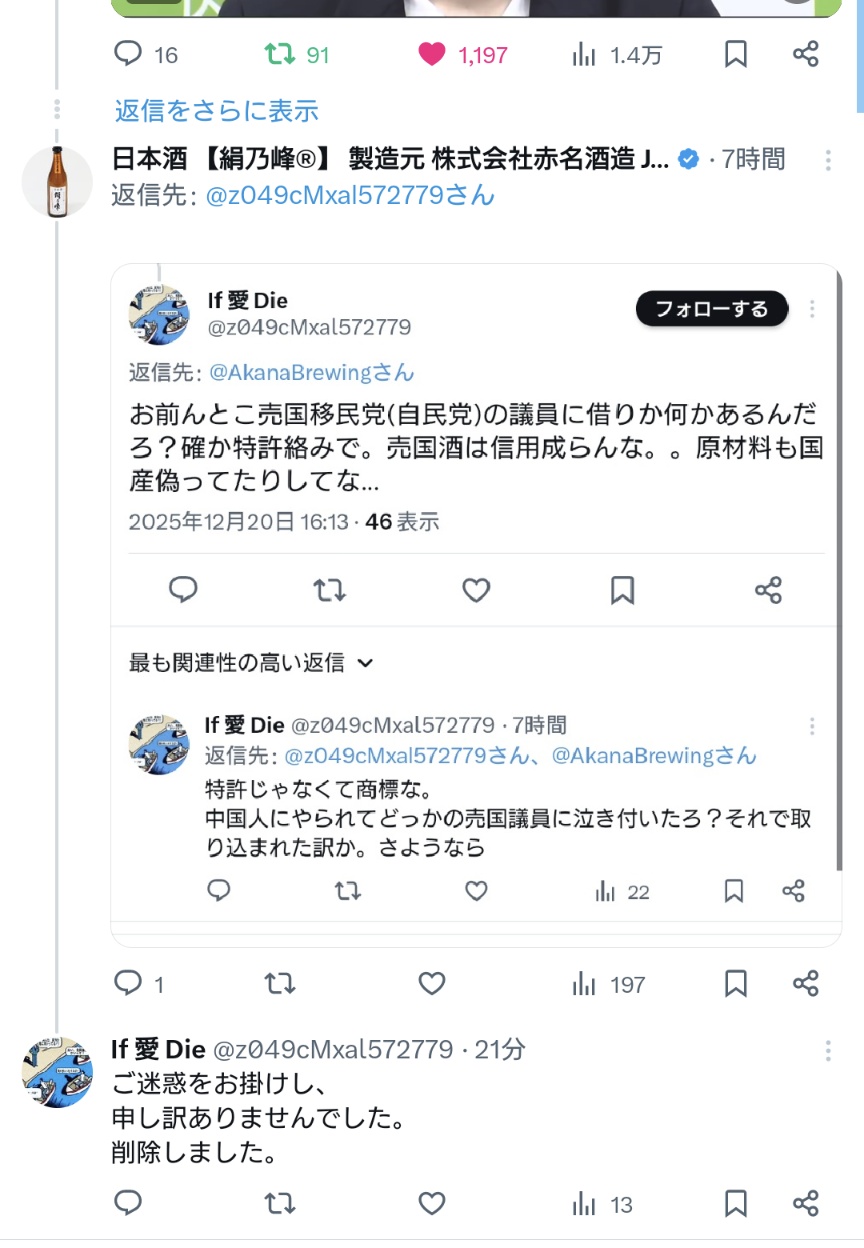Open @z049cMxal572779さん reply-to link under 赤名酒造
The image size is (864, 1248).
click(349, 196)
